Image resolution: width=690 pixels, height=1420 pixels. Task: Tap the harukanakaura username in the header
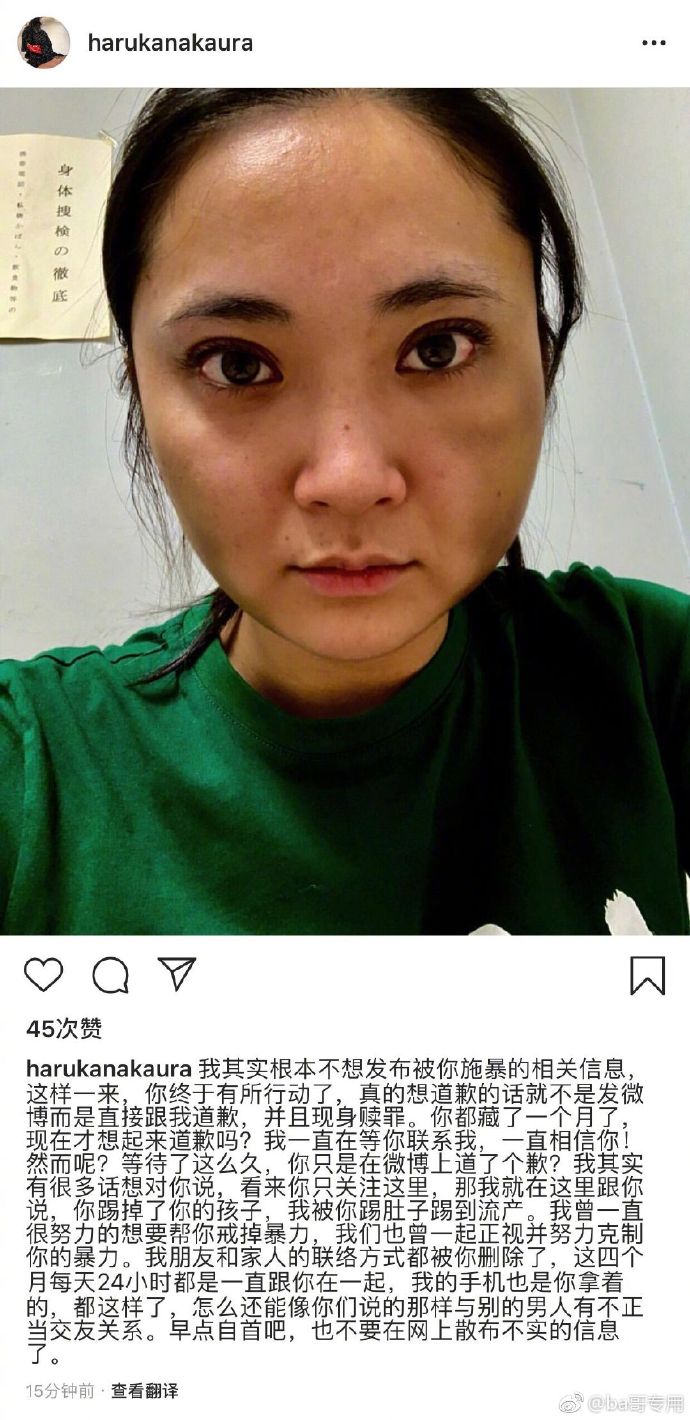(x=170, y=43)
